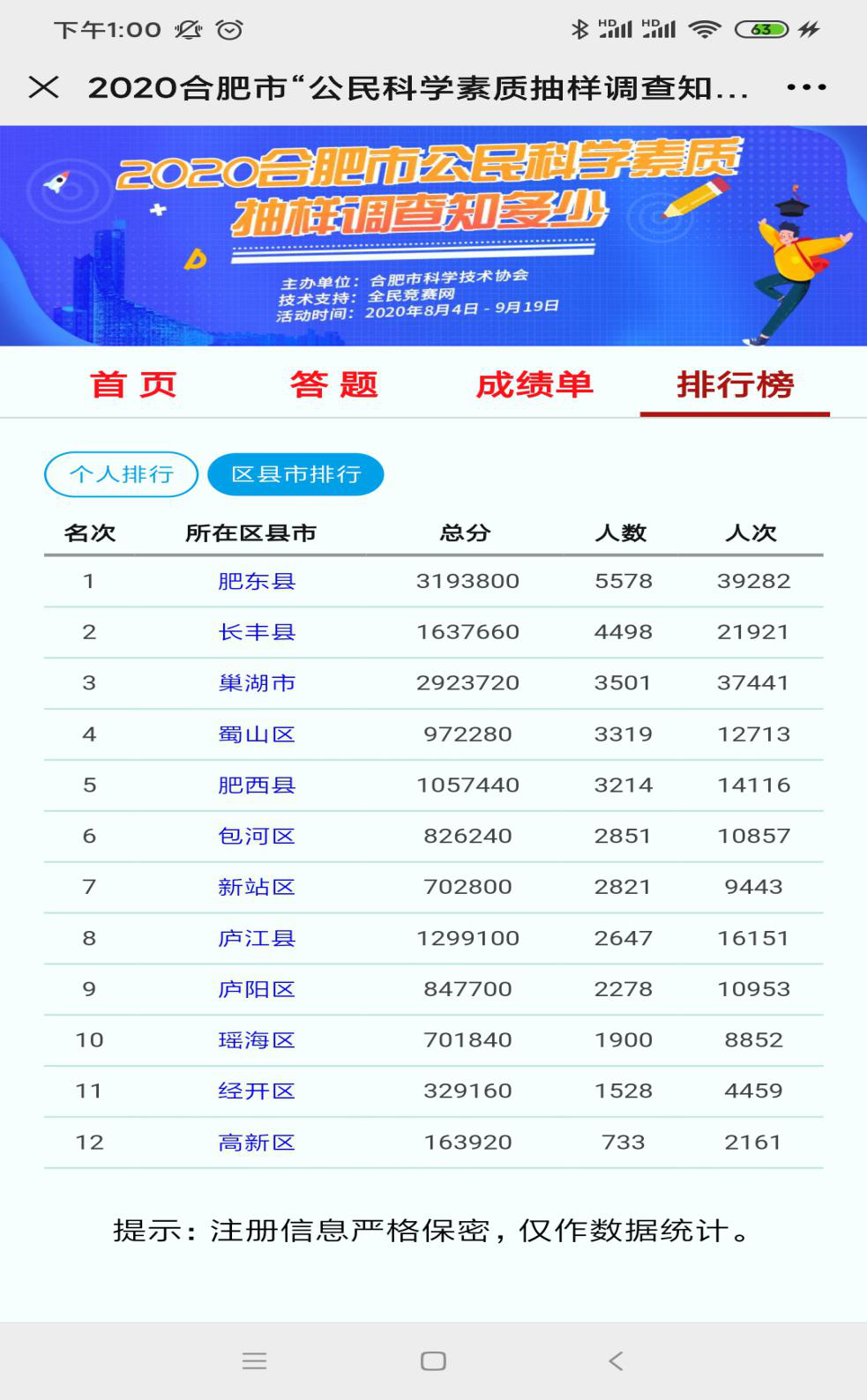
Task: Switch to the 首页 tab
Action: pyautogui.click(x=133, y=384)
